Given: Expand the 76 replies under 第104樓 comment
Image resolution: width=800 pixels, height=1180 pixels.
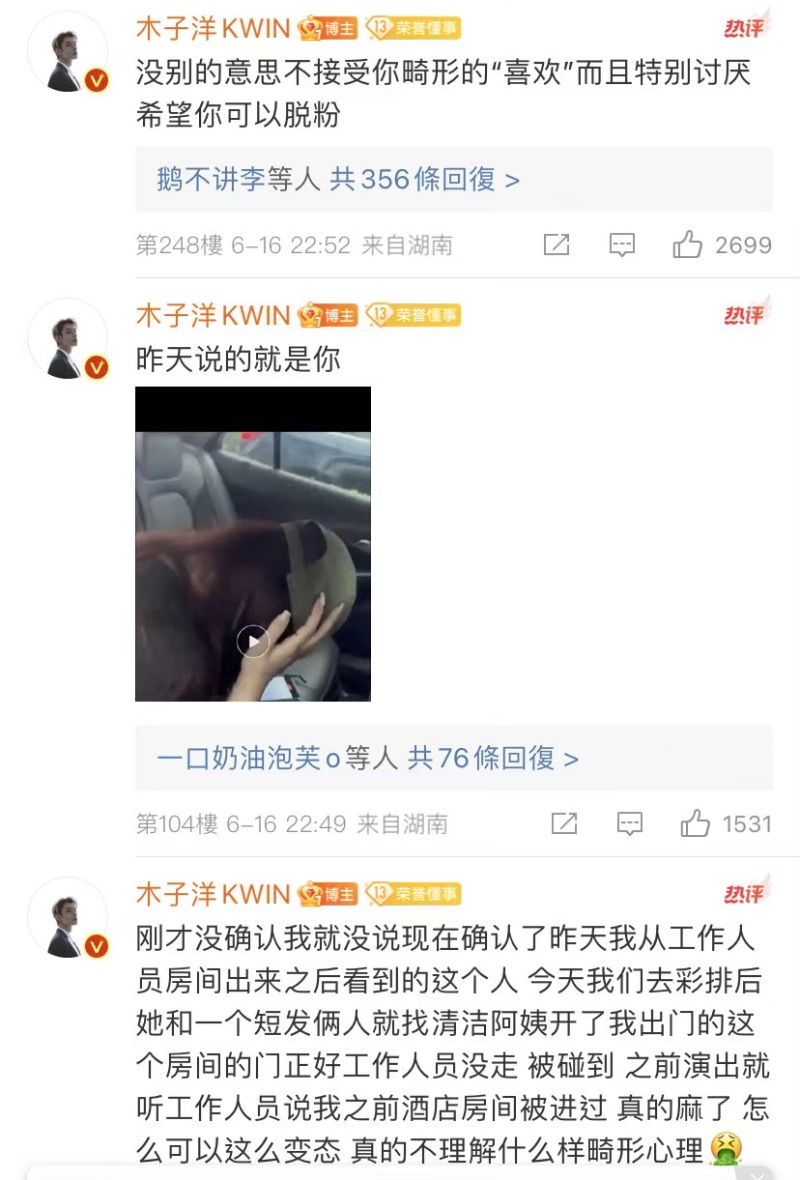Looking at the screenshot, I should (x=367, y=759).
